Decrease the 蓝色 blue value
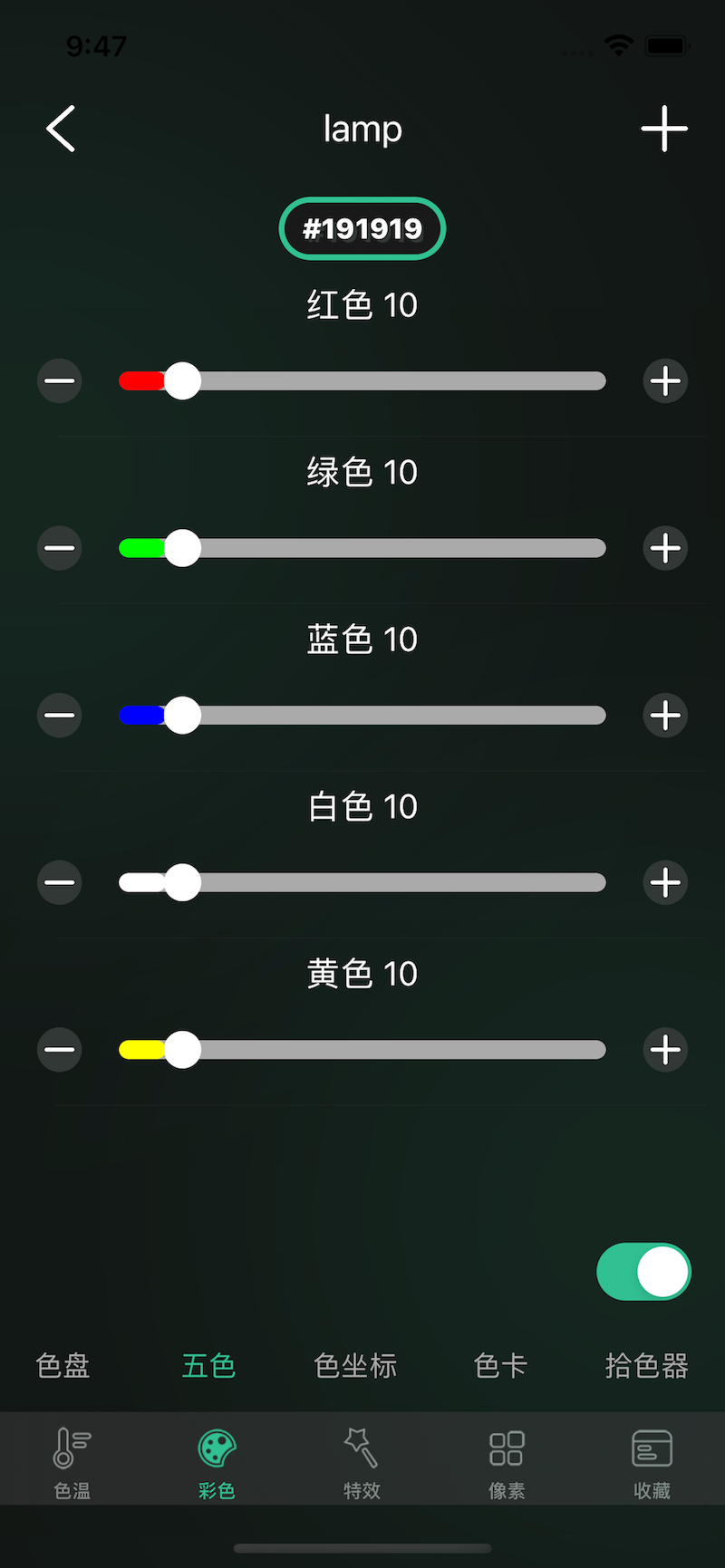Image resolution: width=725 pixels, height=1568 pixels. coord(60,716)
